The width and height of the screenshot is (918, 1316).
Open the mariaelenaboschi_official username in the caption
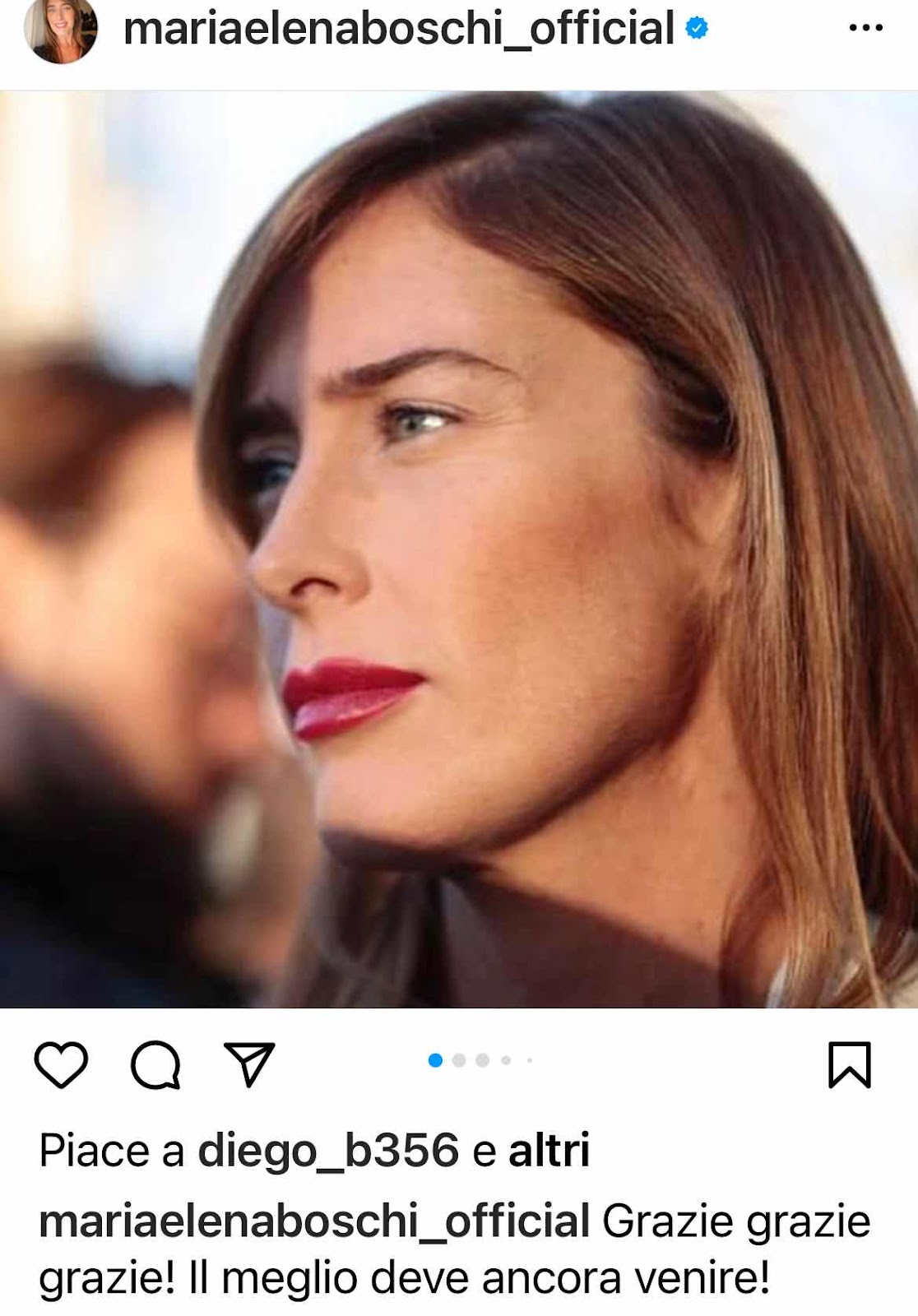314,1221
